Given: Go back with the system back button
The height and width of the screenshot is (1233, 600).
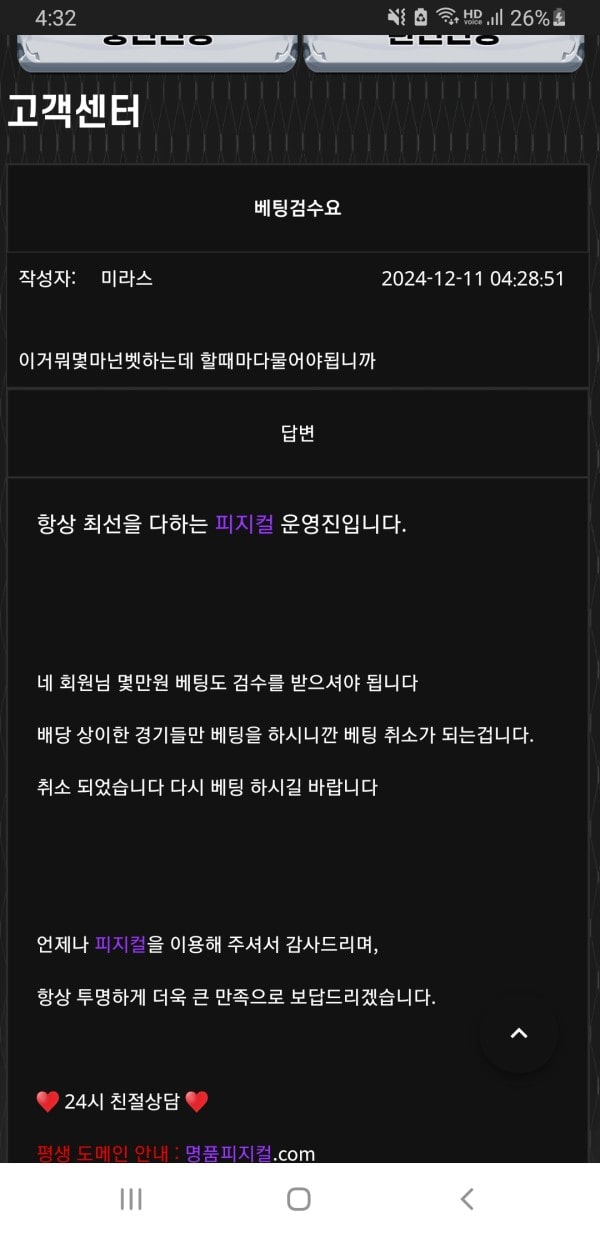Looking at the screenshot, I should 466,1199.
